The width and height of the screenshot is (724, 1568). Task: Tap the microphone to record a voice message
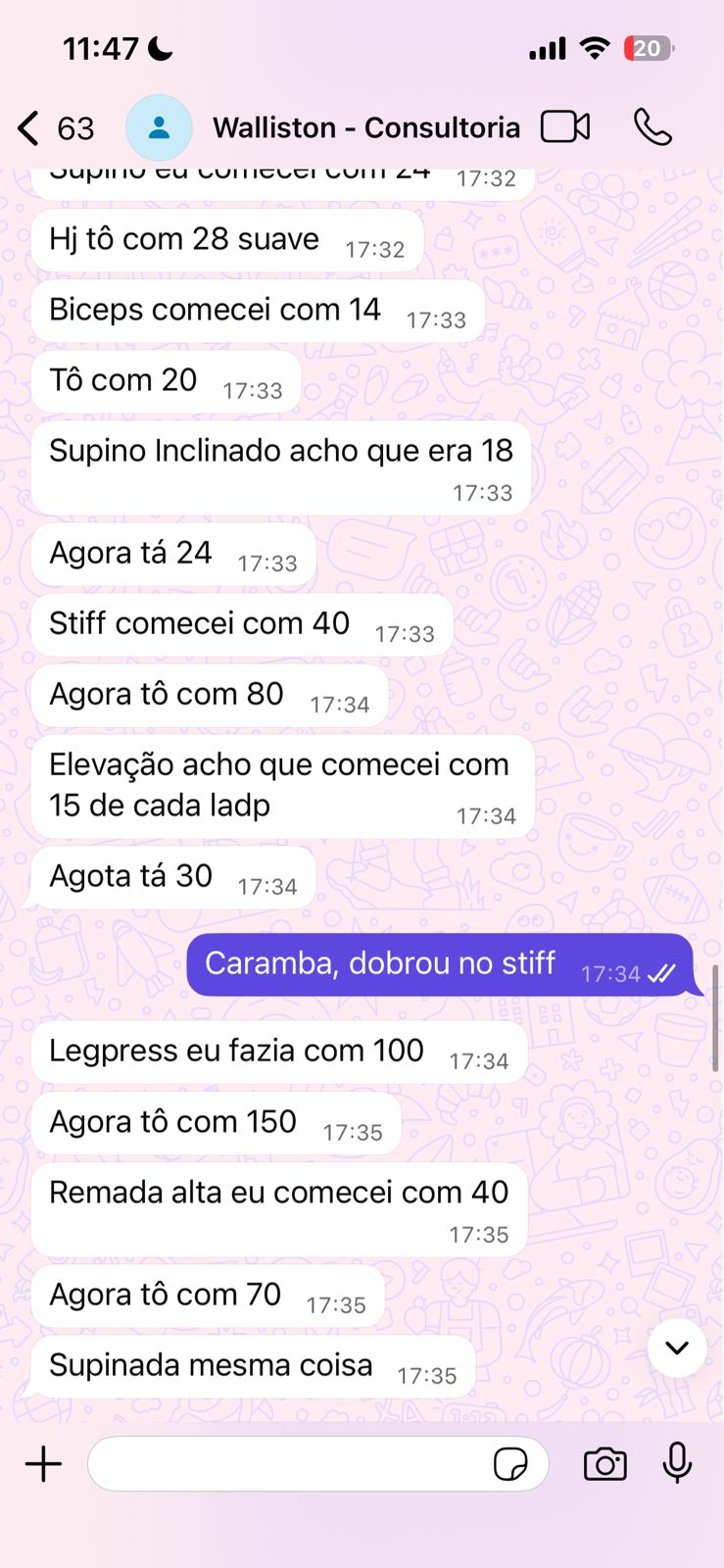pos(677,1463)
